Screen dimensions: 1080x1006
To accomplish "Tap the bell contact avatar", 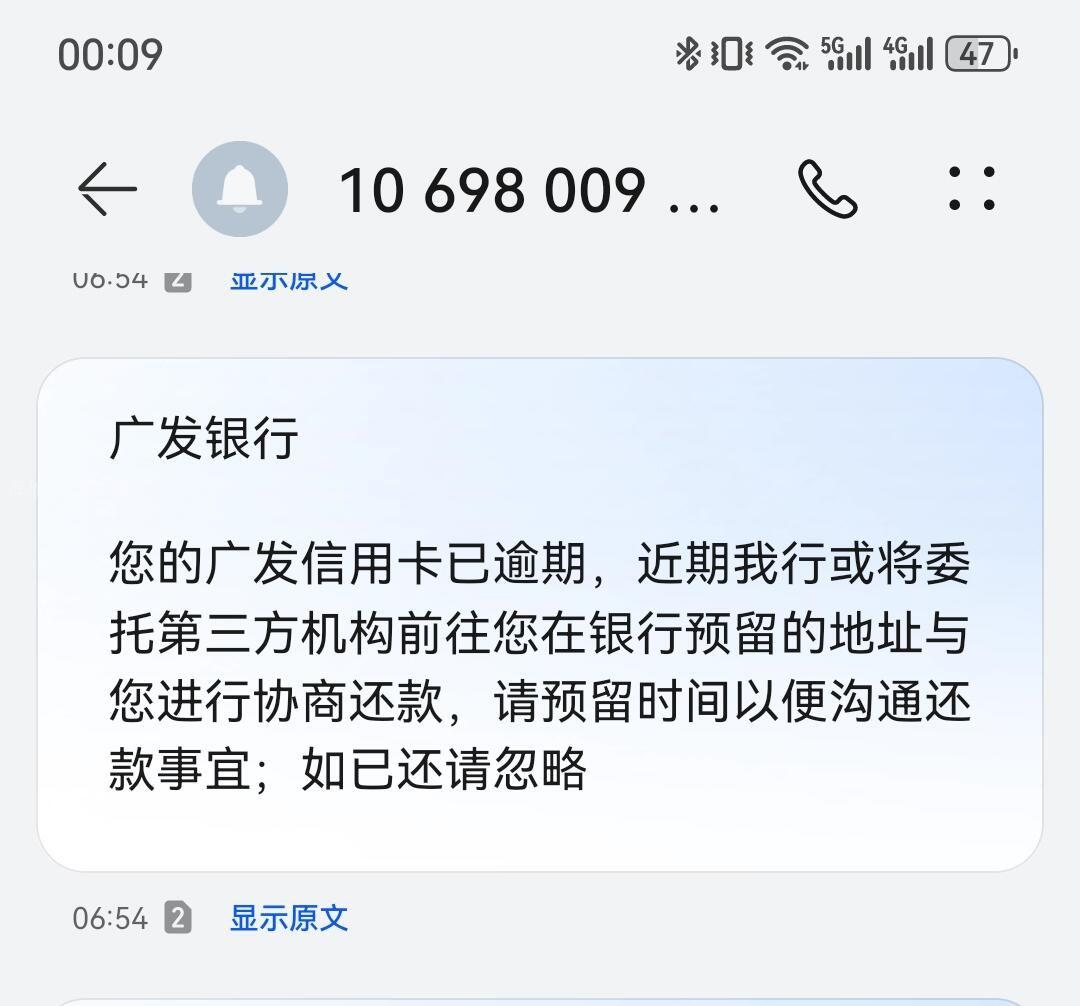I will click(x=240, y=189).
